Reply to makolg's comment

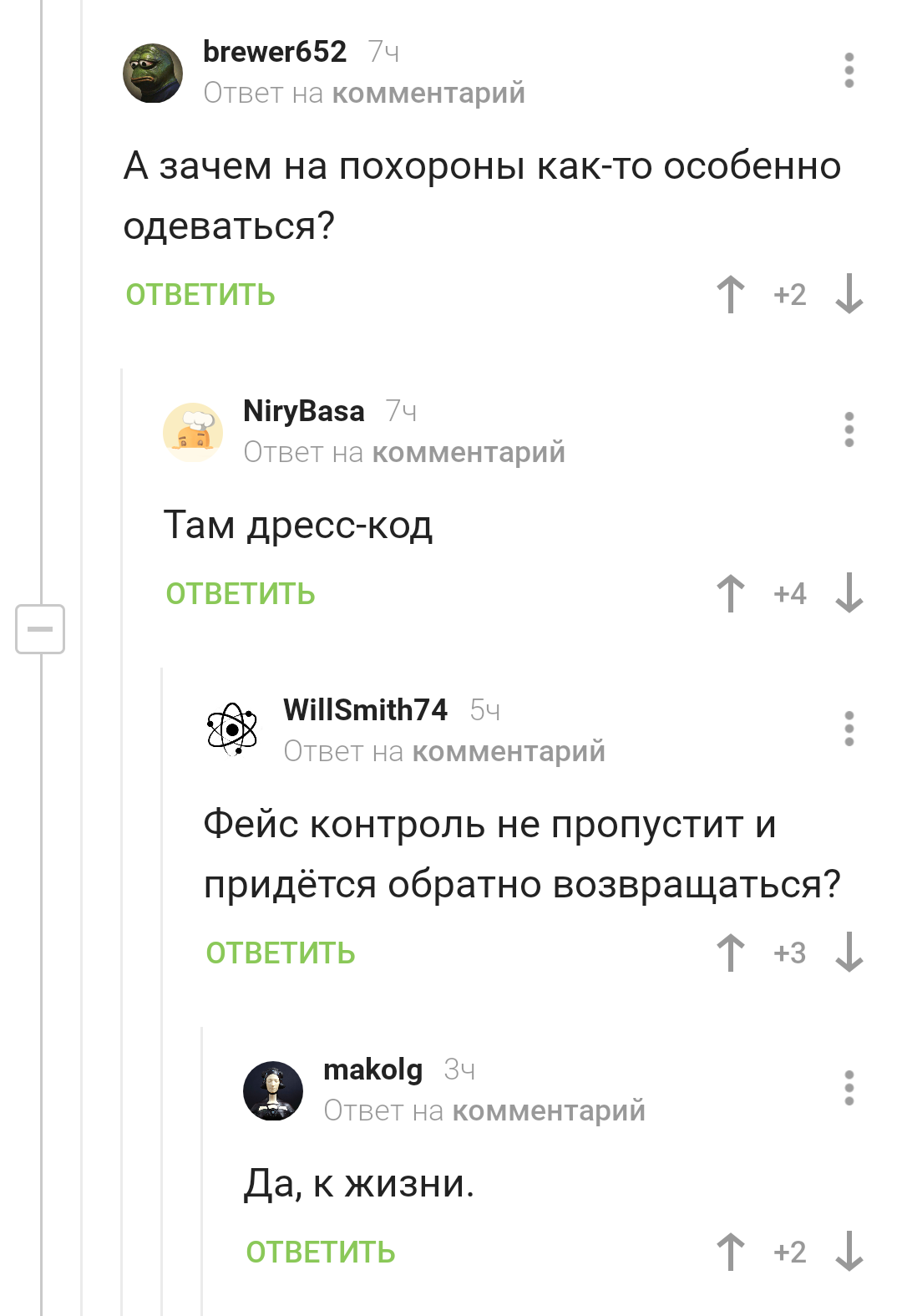(321, 1252)
